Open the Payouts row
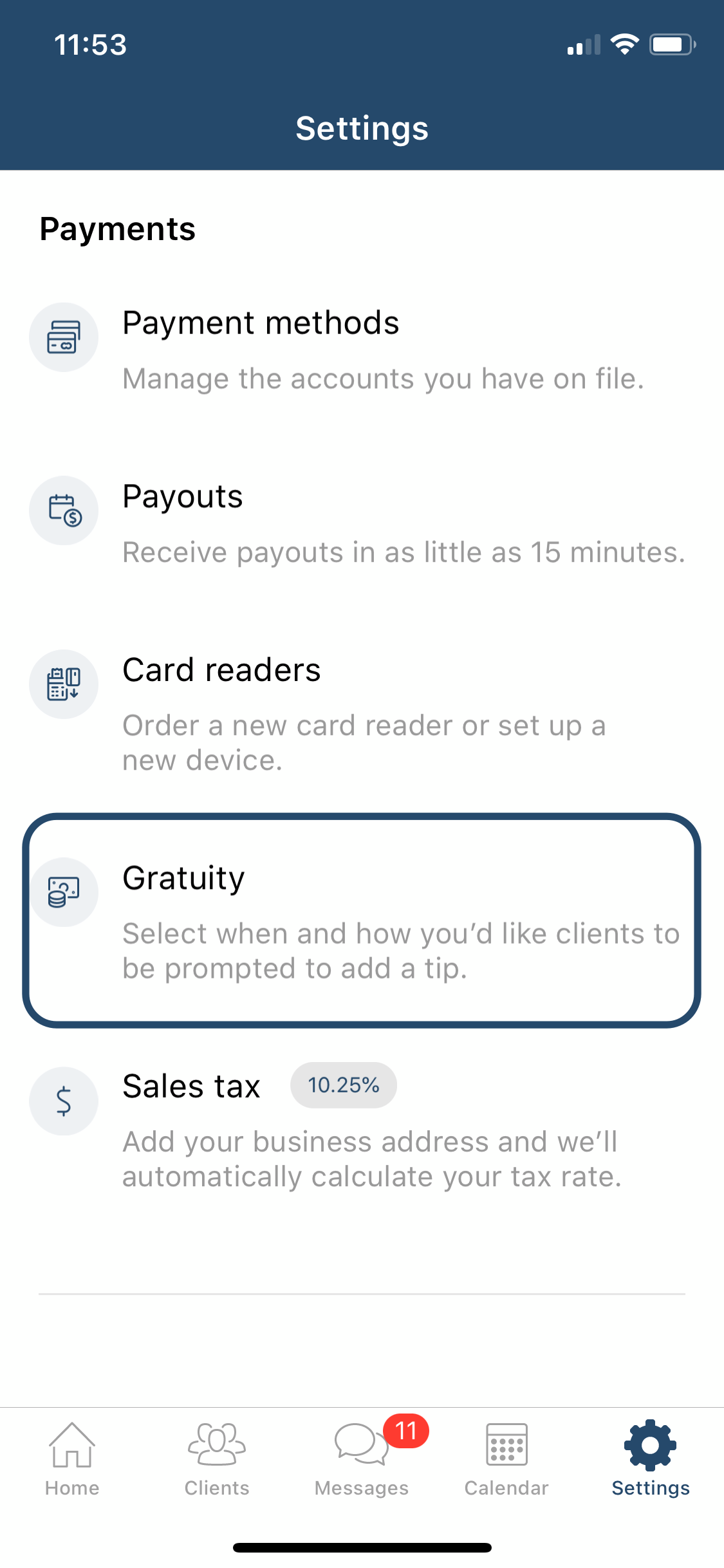 362,524
